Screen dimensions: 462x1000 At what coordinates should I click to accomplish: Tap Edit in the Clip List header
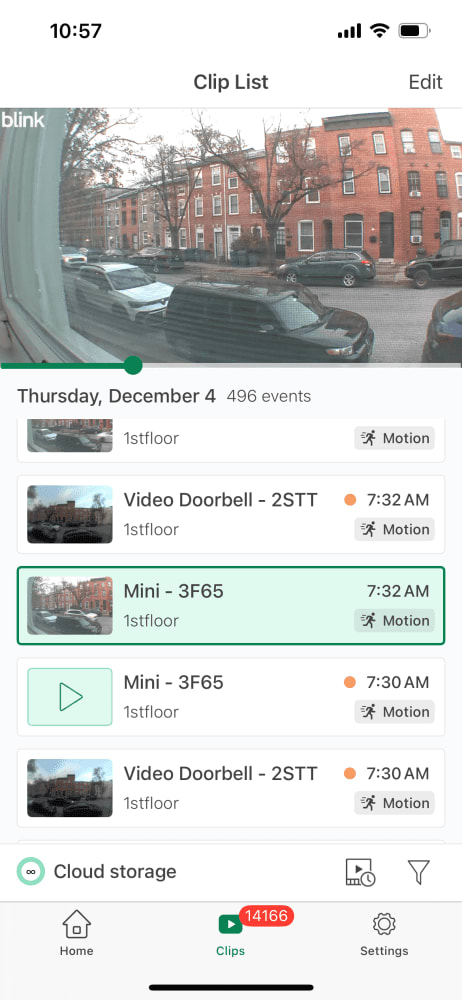426,82
